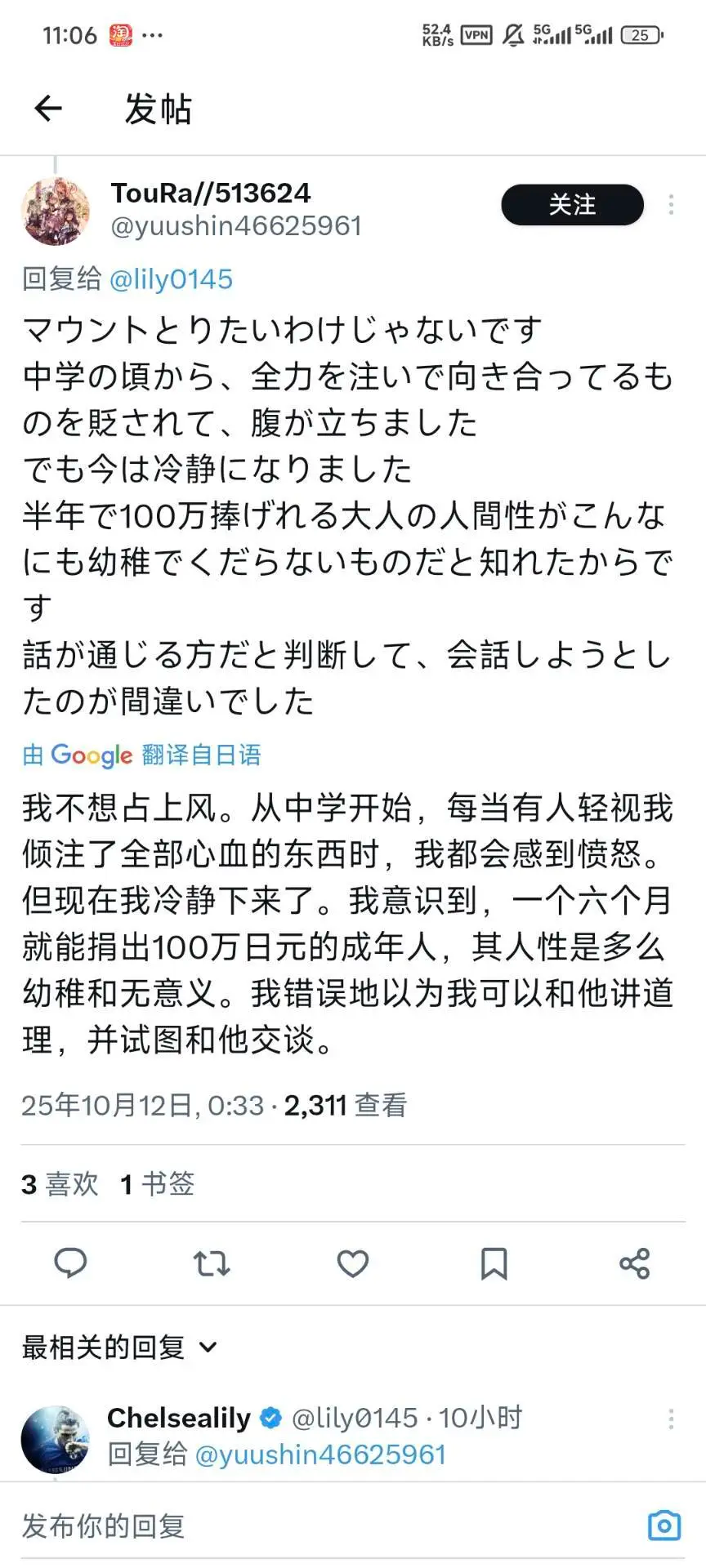Open overflow menu on Chelsealily's reply
The width and height of the screenshot is (706, 1568).
click(671, 1419)
